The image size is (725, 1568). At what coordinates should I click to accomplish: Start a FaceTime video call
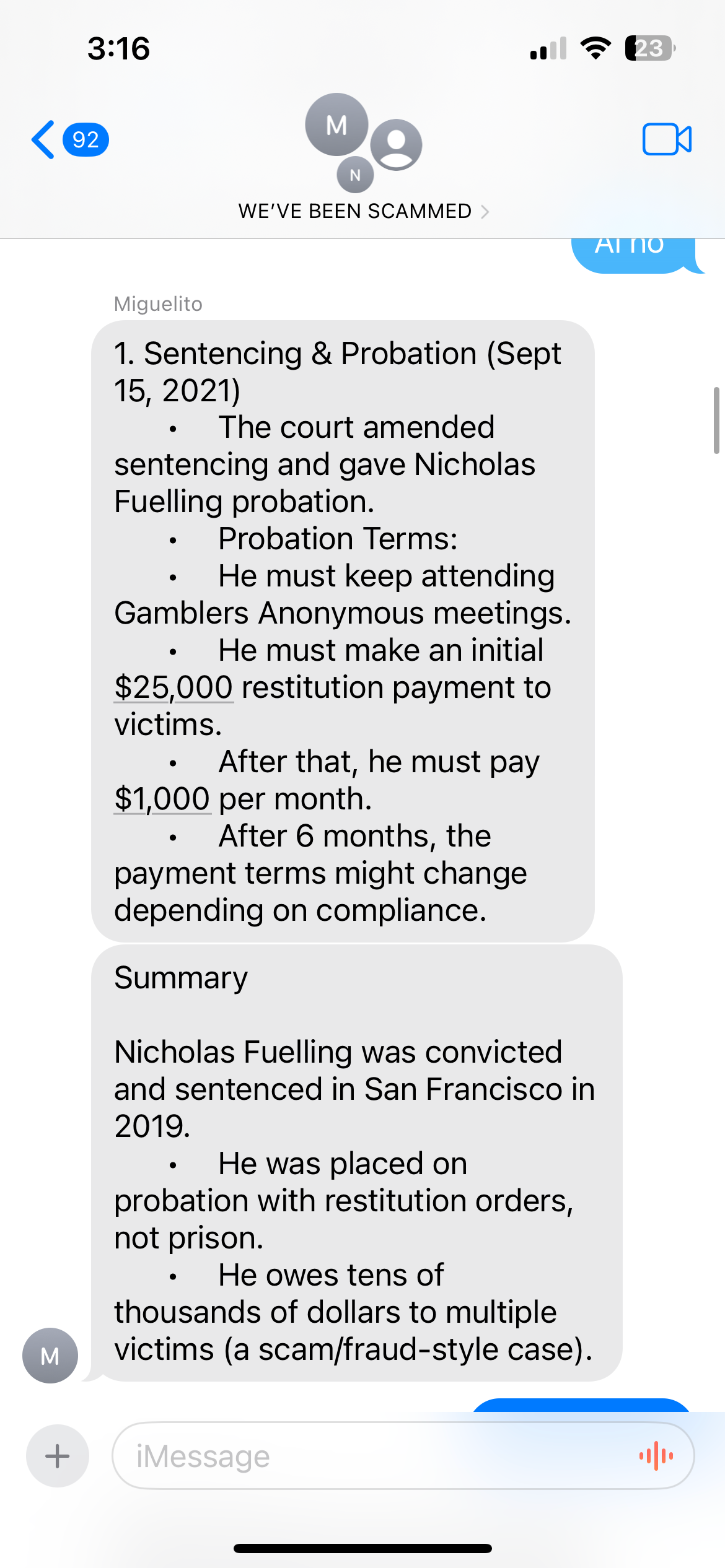coord(667,139)
